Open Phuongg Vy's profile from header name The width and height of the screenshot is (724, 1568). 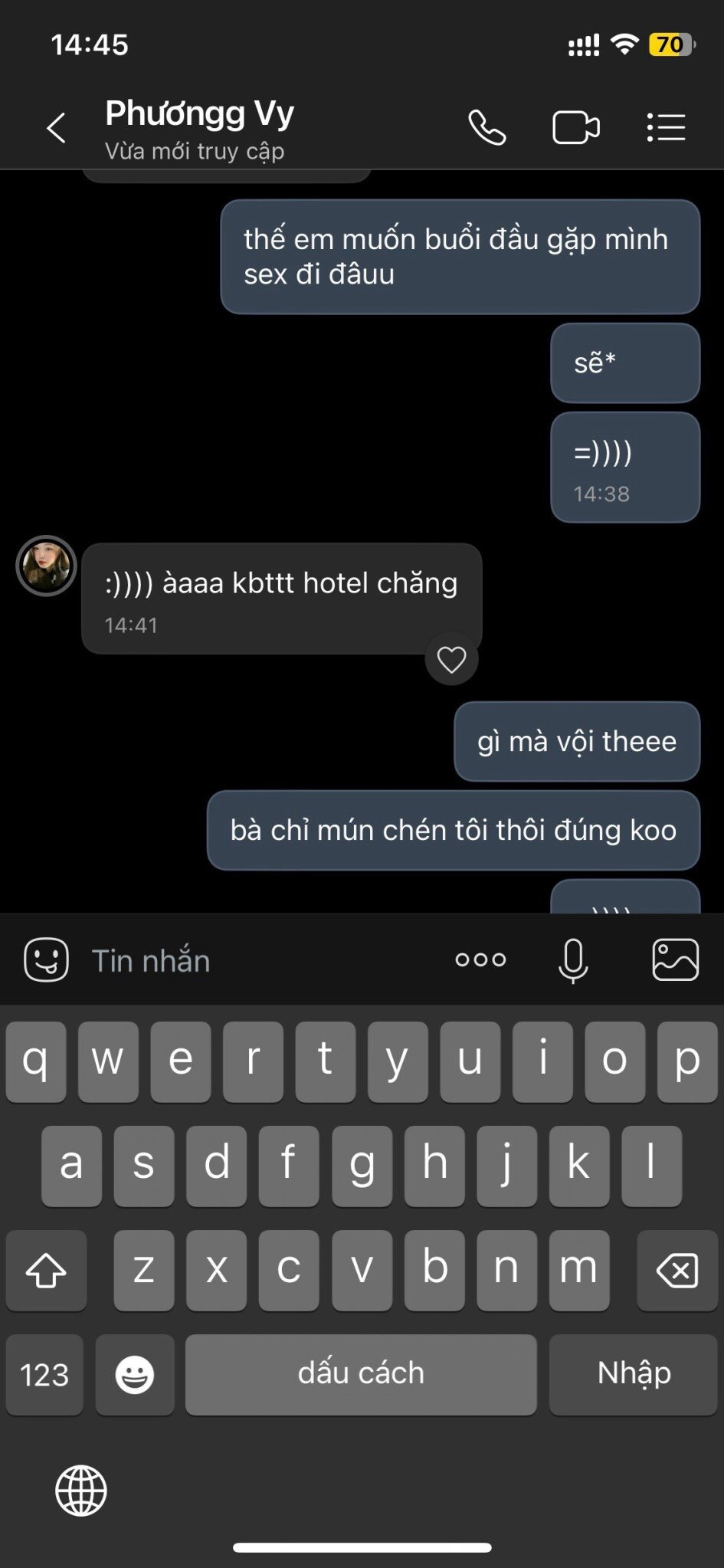[199, 115]
